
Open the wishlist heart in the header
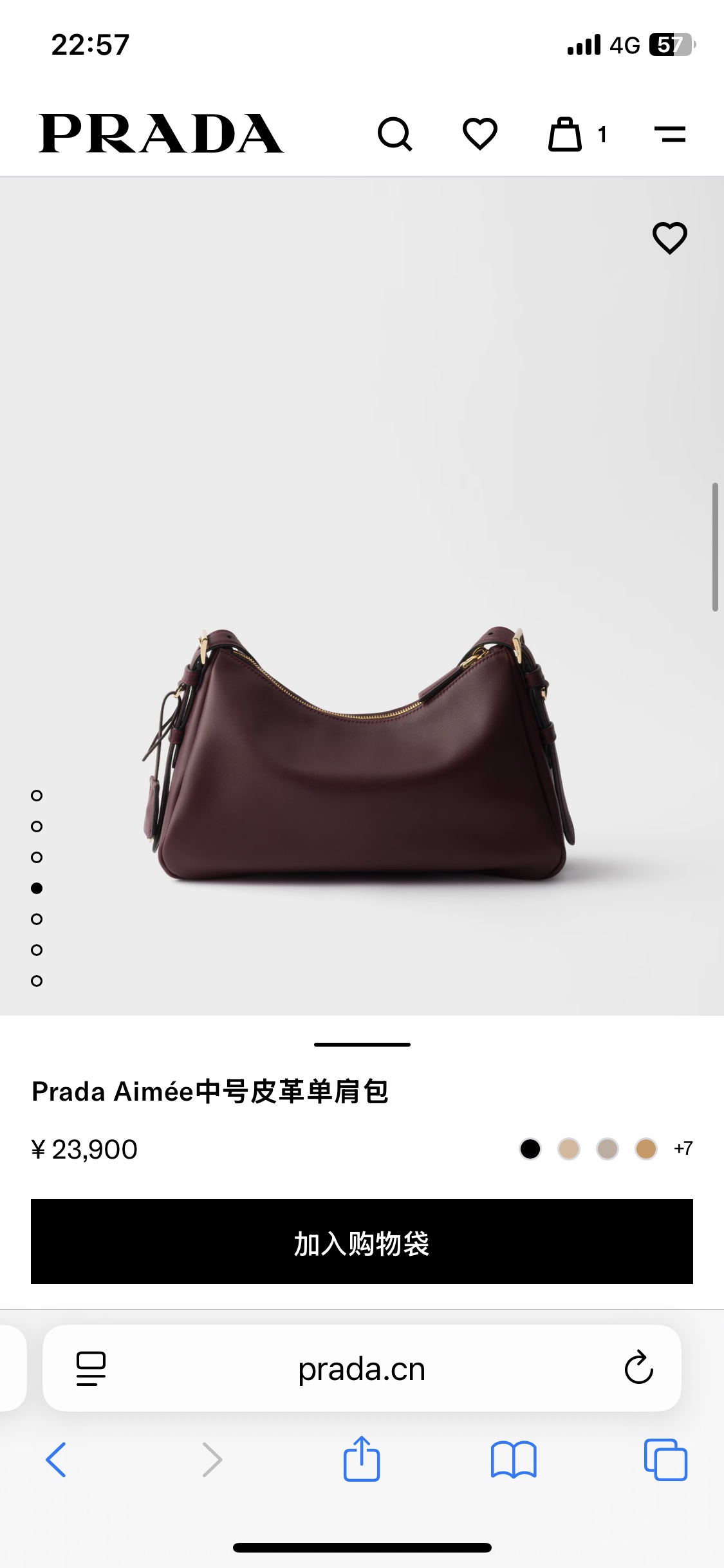[480, 134]
